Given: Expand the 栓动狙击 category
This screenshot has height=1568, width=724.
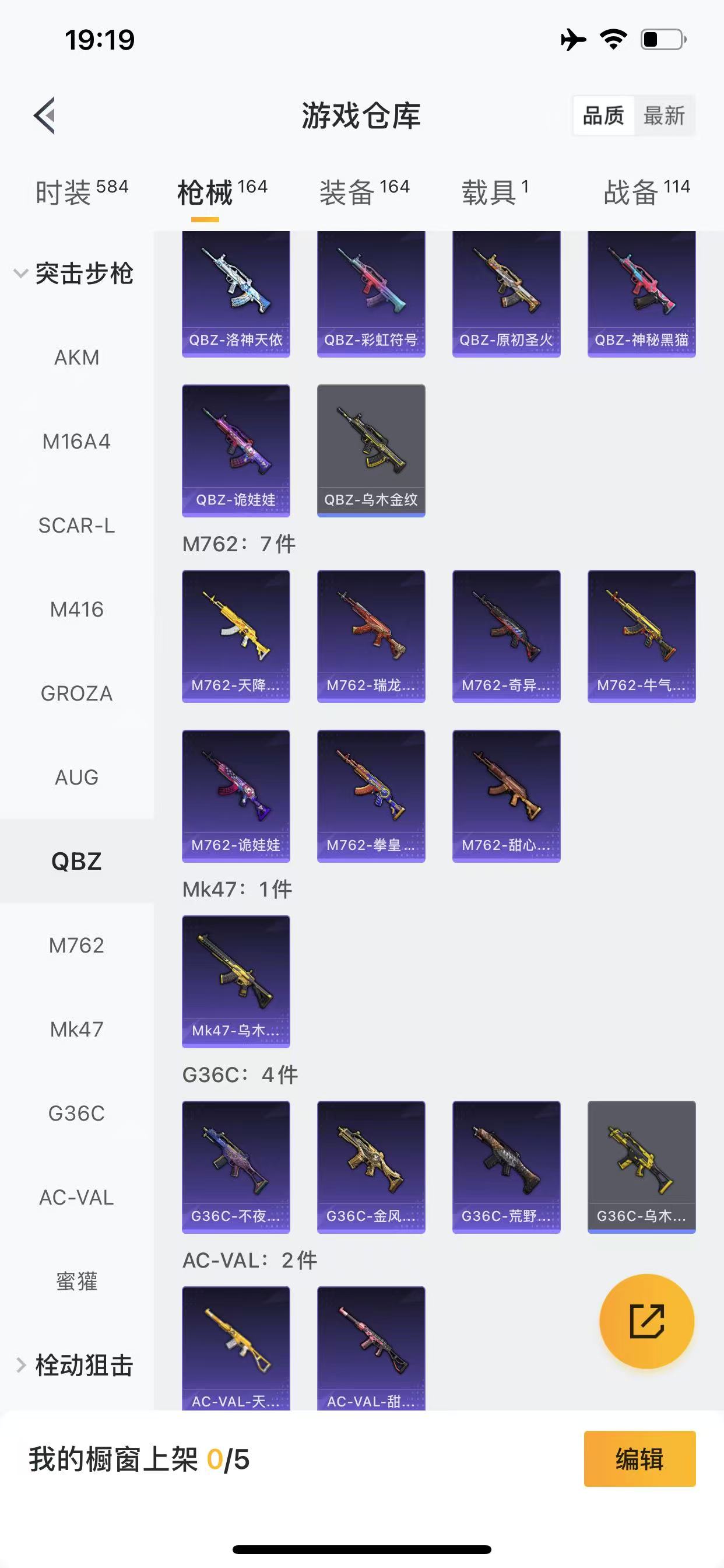Looking at the screenshot, I should 74,1366.
